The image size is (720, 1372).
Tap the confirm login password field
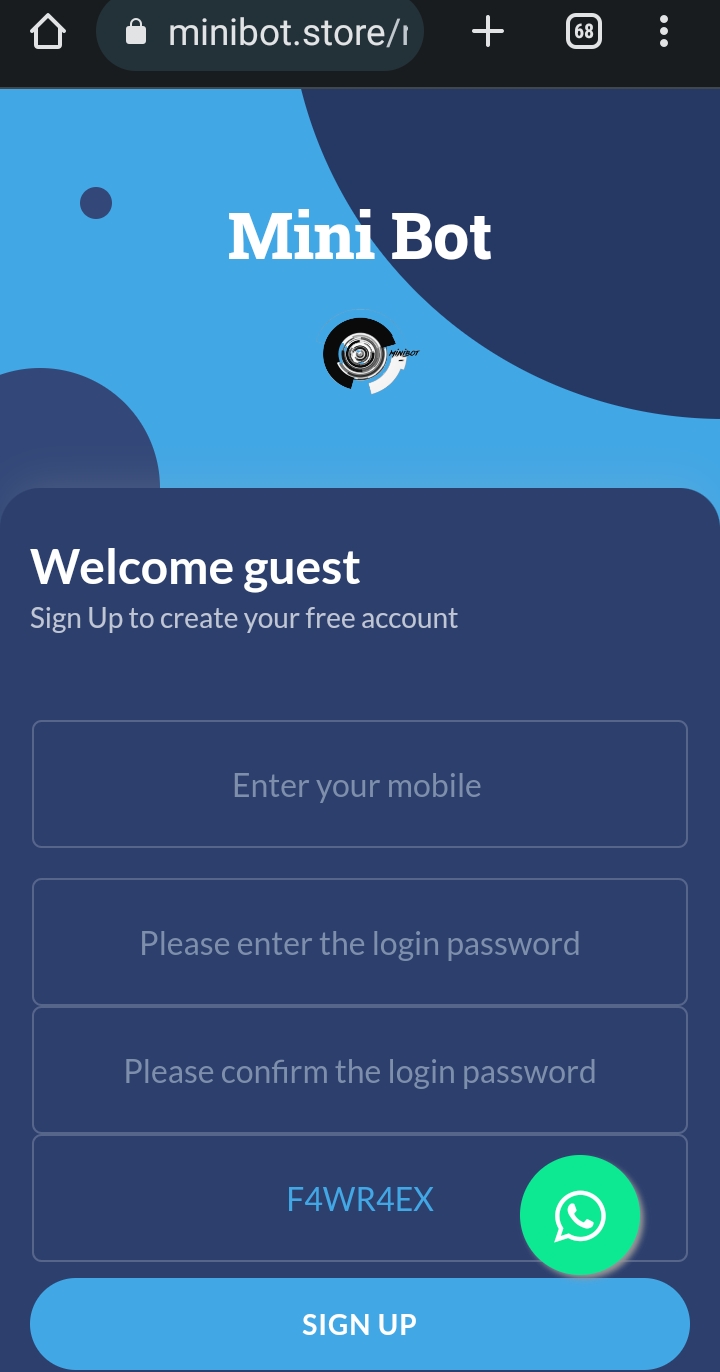coord(359,1071)
